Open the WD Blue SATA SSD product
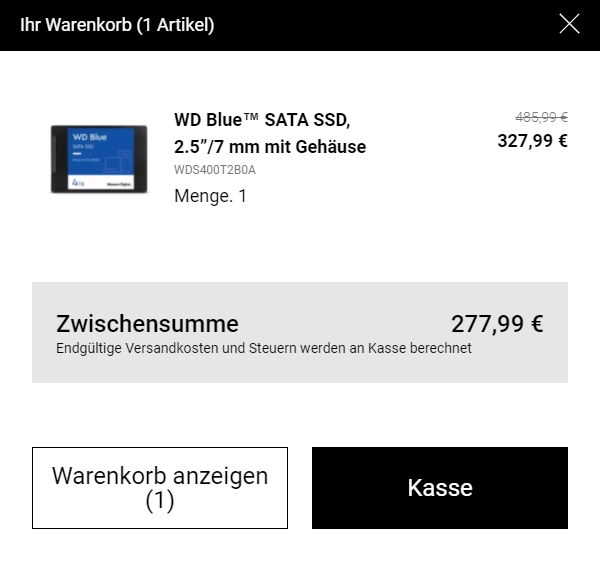Image resolution: width=600 pixels, height=582 pixels. pos(269,133)
